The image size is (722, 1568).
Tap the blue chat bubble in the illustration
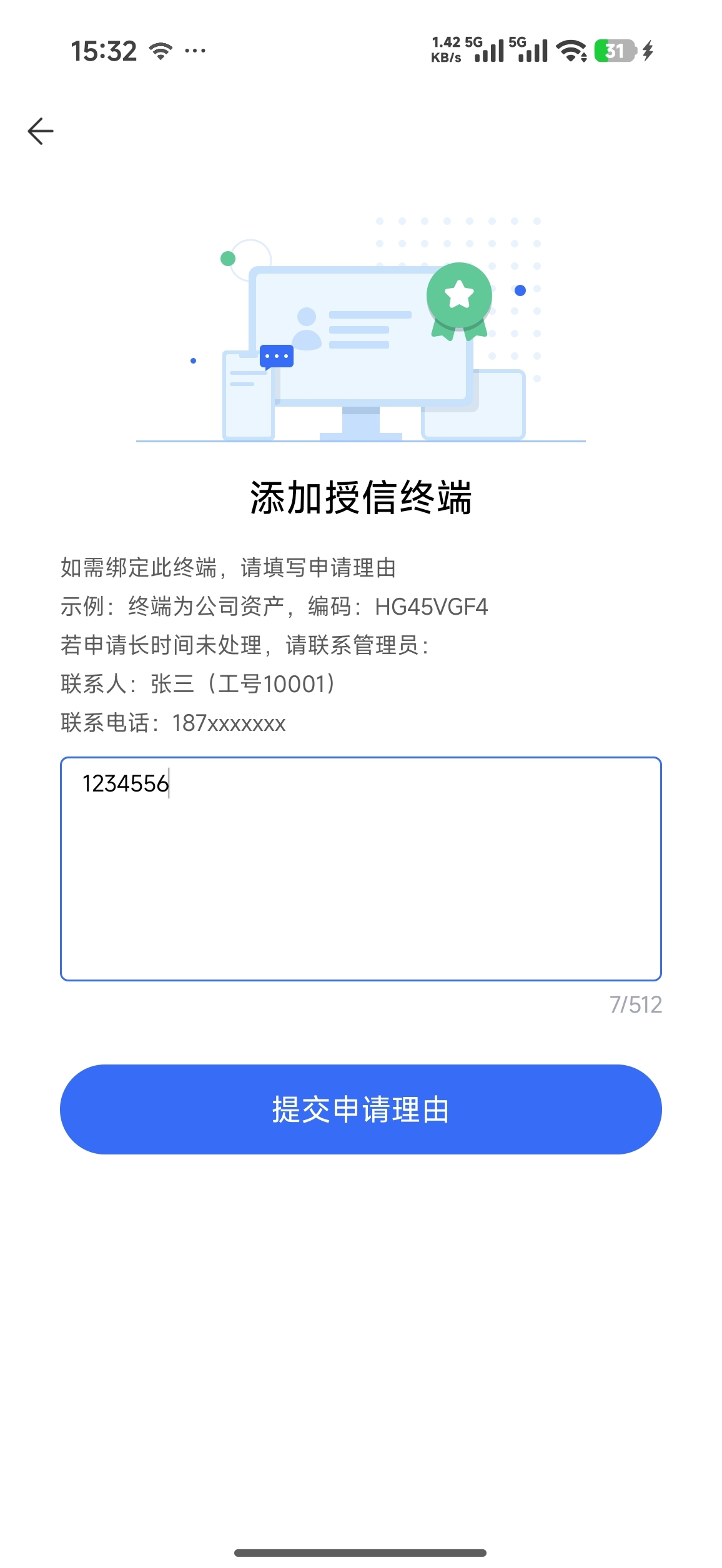[276, 355]
